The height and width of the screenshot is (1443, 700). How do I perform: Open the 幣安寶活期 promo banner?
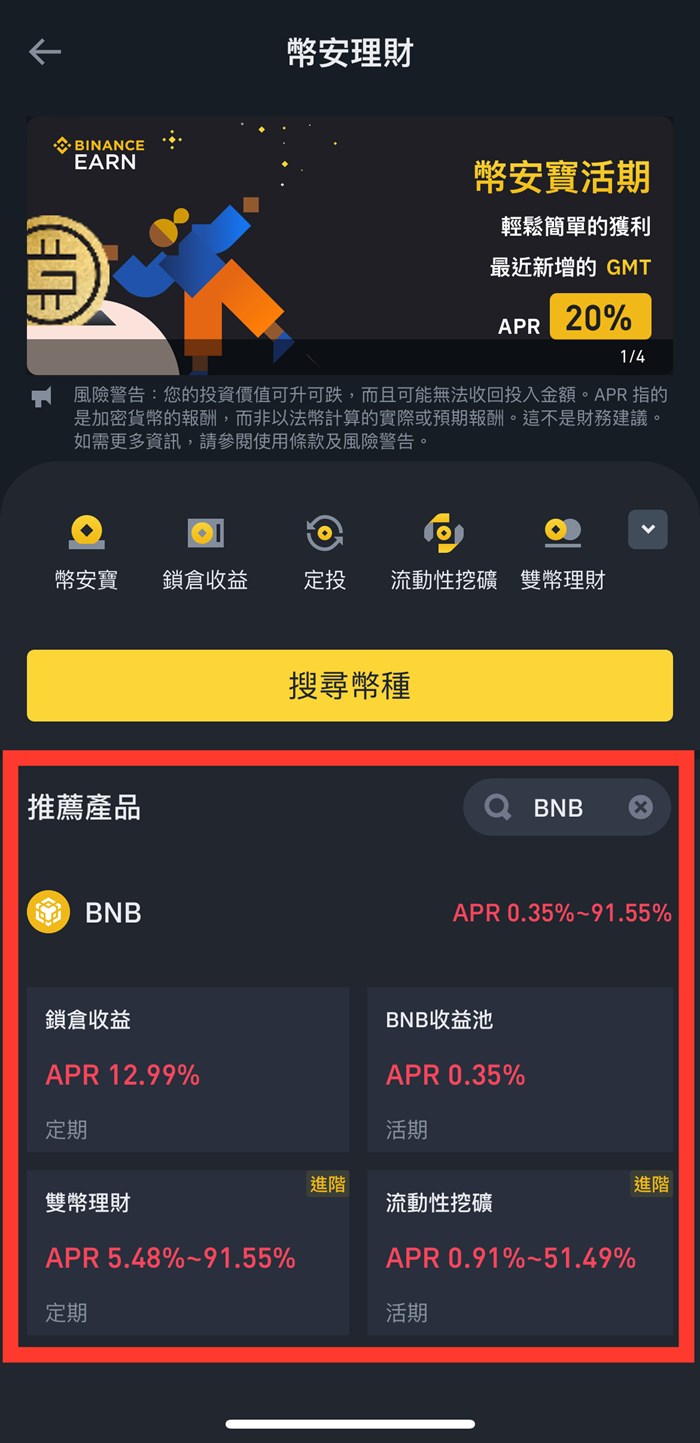point(349,245)
